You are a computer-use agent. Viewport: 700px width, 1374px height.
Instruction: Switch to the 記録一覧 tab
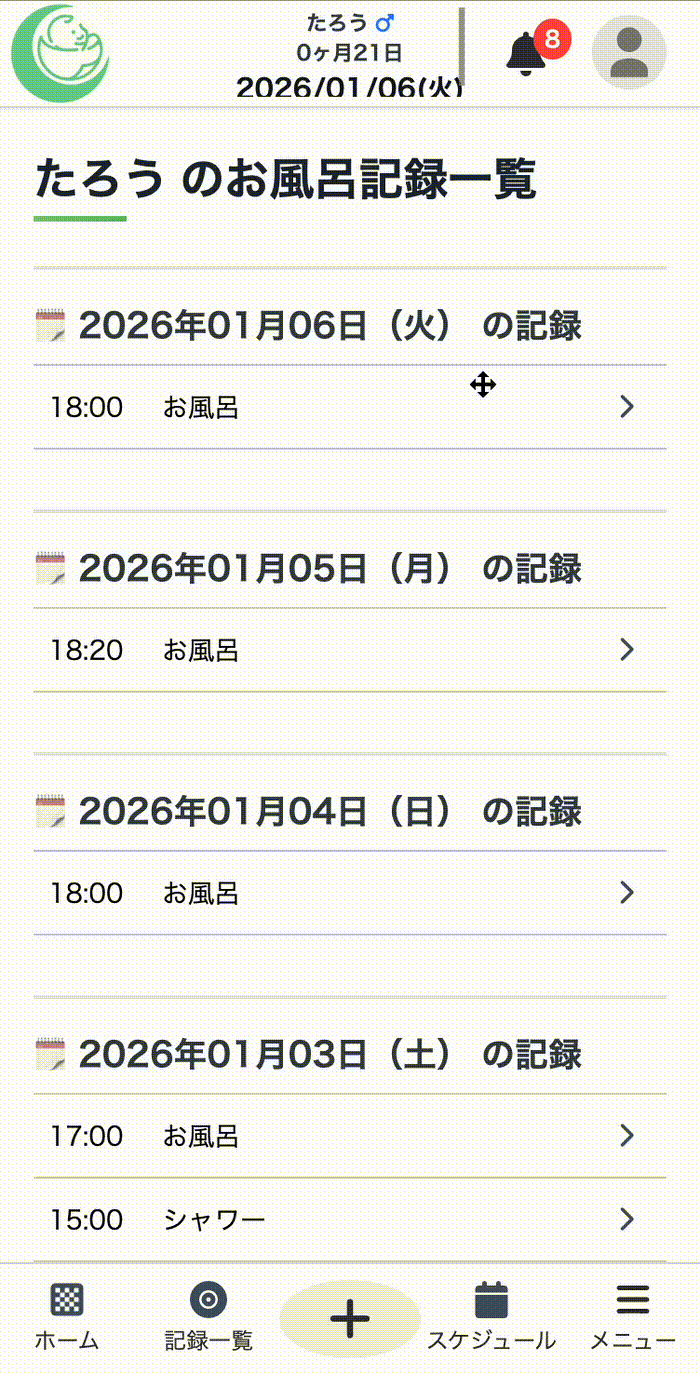click(209, 1318)
